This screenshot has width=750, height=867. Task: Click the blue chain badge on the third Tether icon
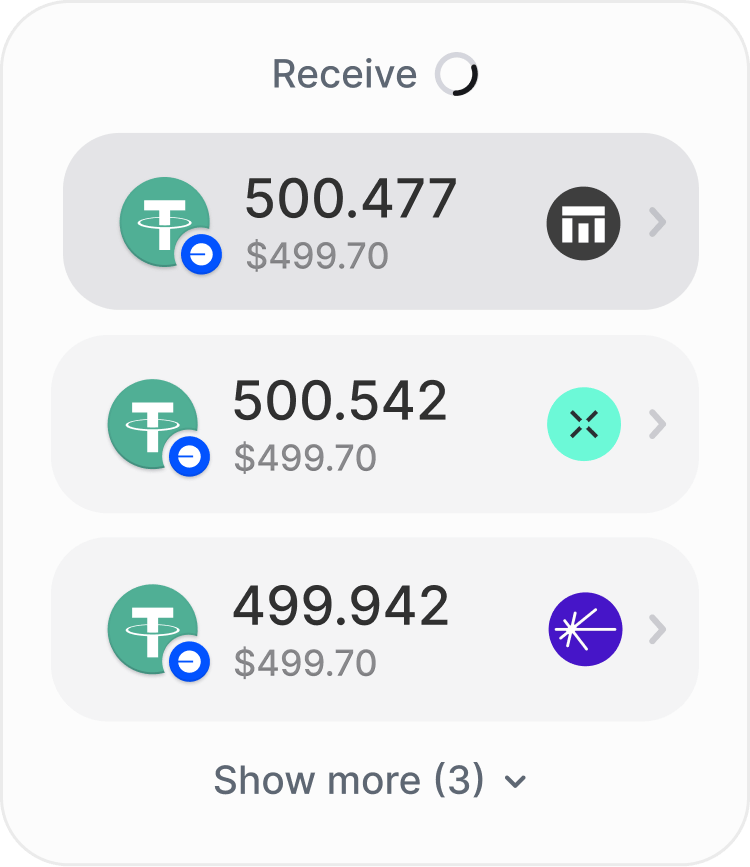click(188, 663)
